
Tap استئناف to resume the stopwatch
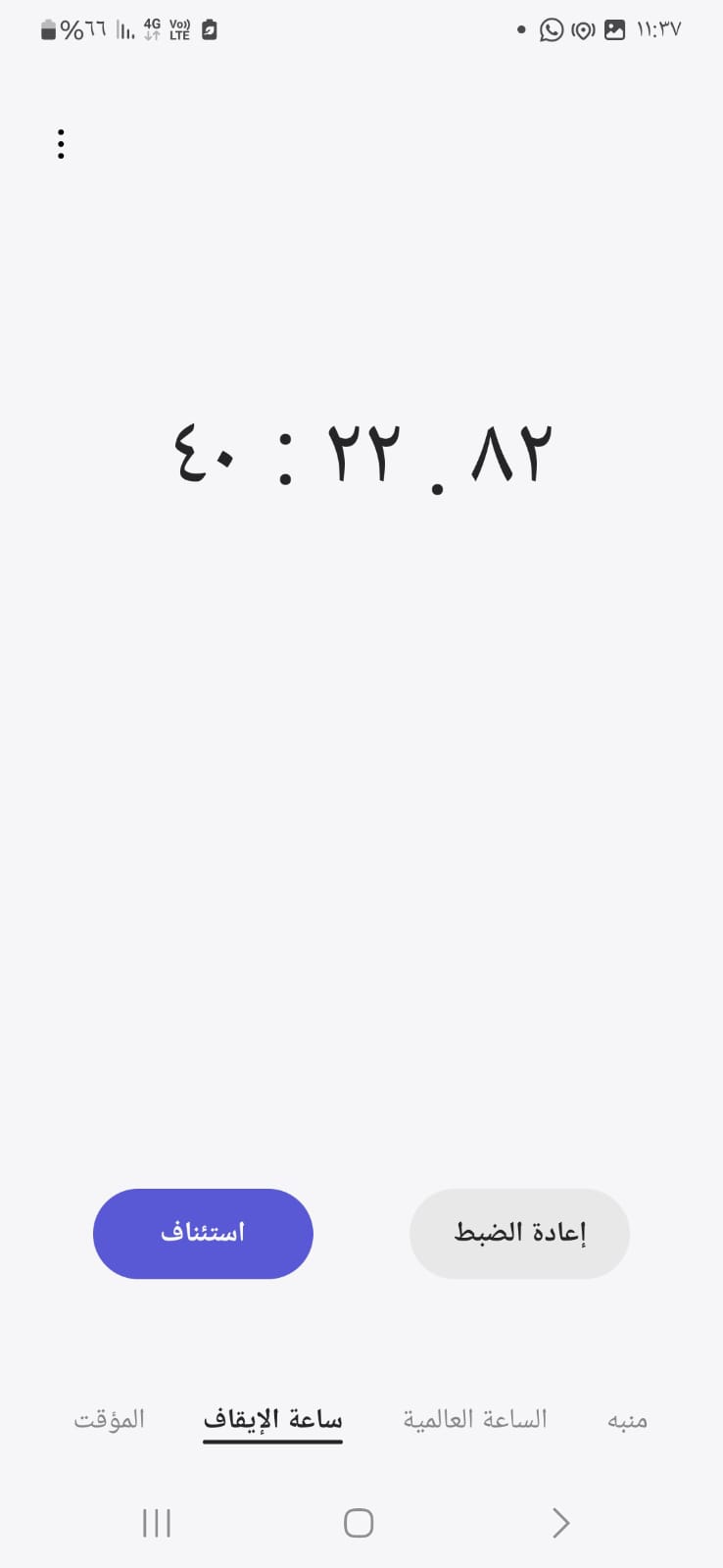(203, 1233)
